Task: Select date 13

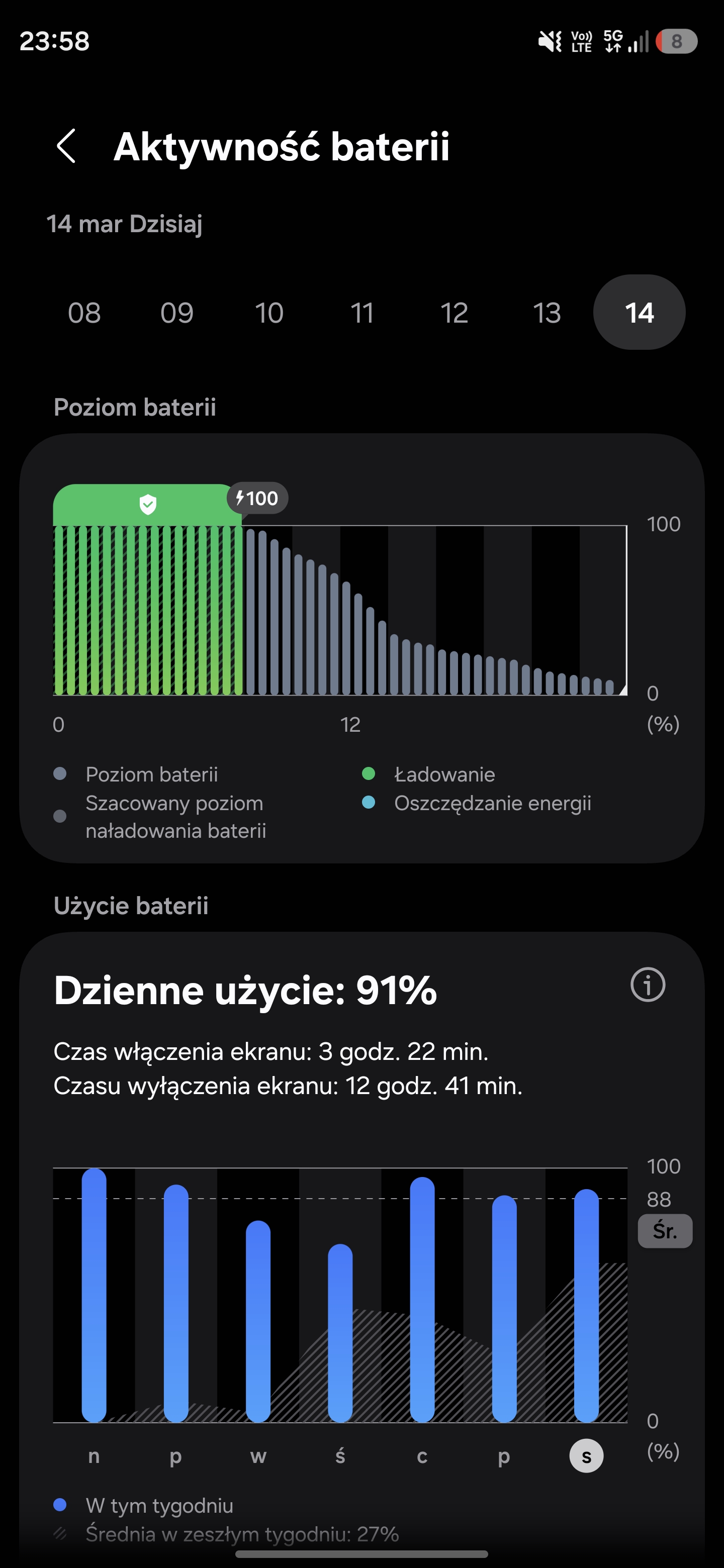Action: (547, 313)
